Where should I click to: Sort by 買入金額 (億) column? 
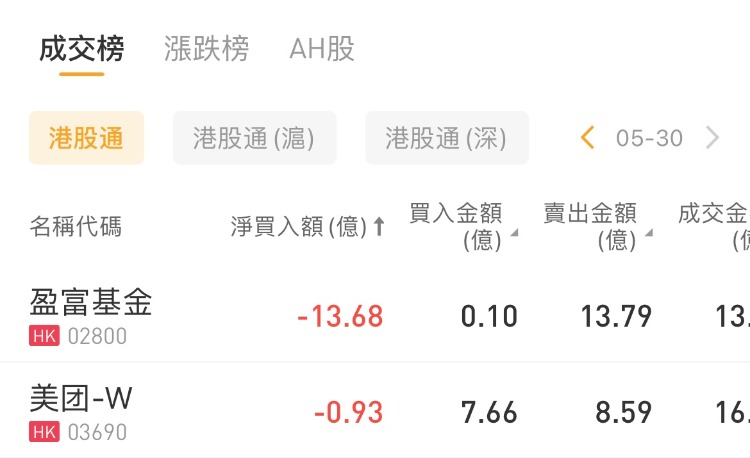pyautogui.click(x=462, y=227)
